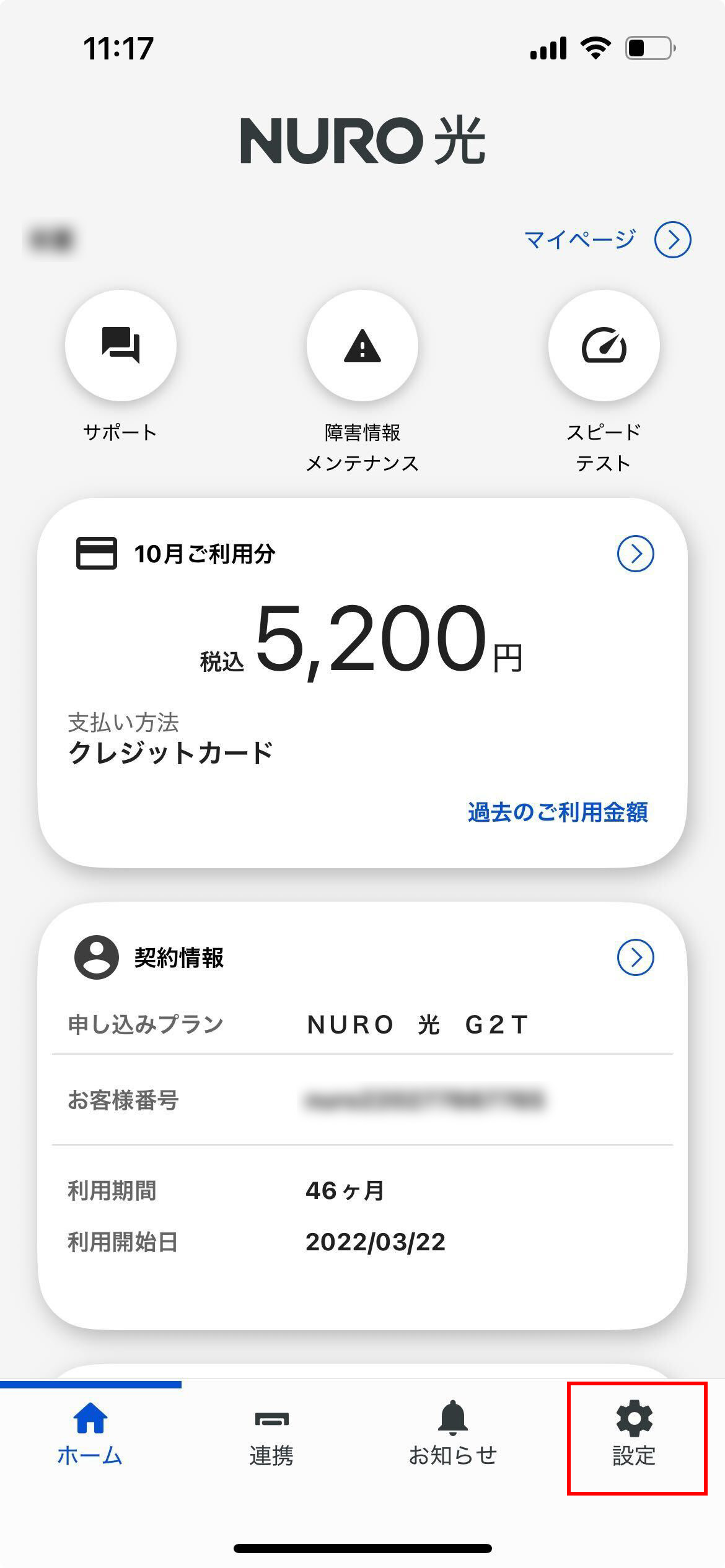Open マイページ link
Screen dimensions: 725x1568
[x=607, y=240]
